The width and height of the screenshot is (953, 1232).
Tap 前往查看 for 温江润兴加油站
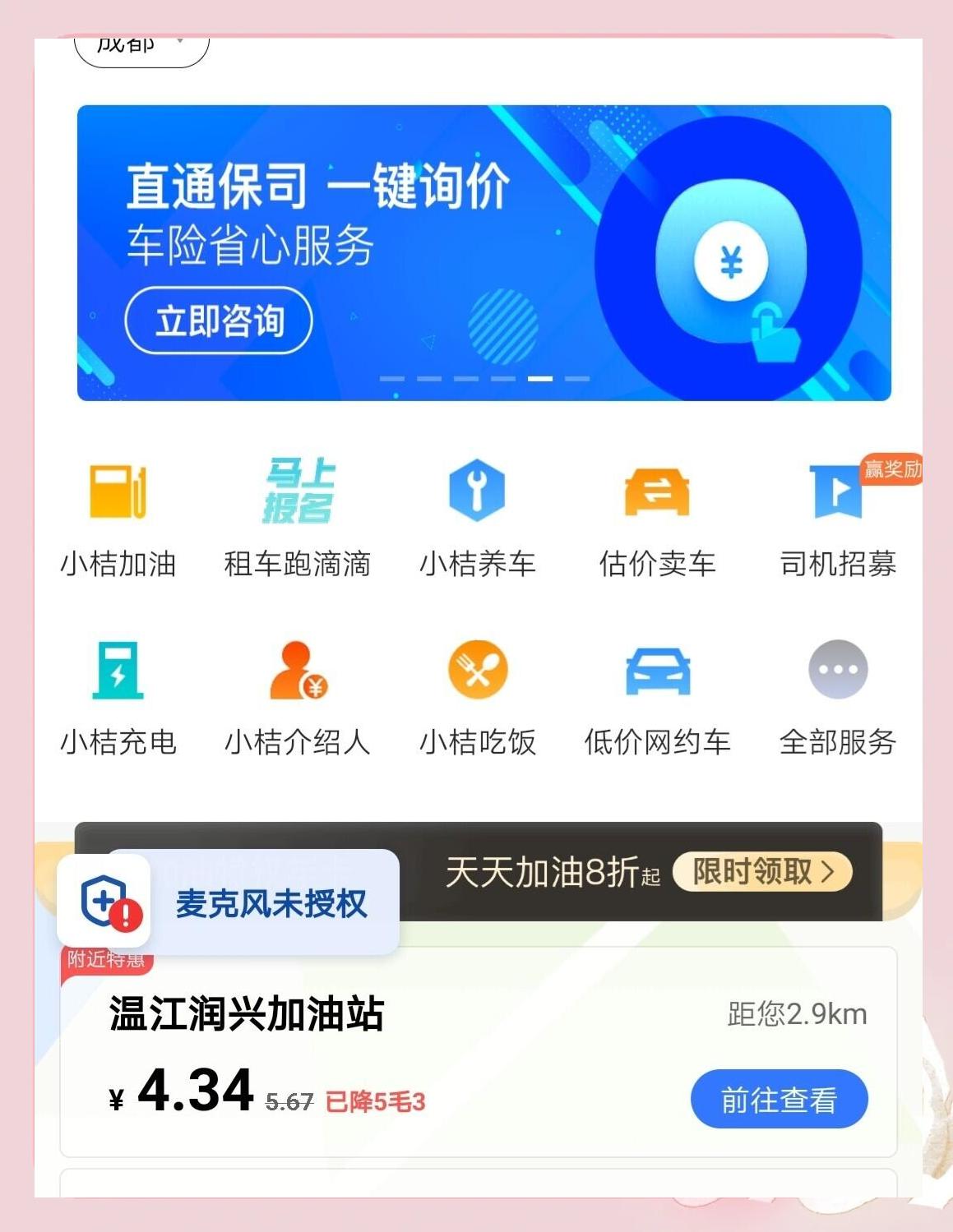pyautogui.click(x=779, y=1099)
